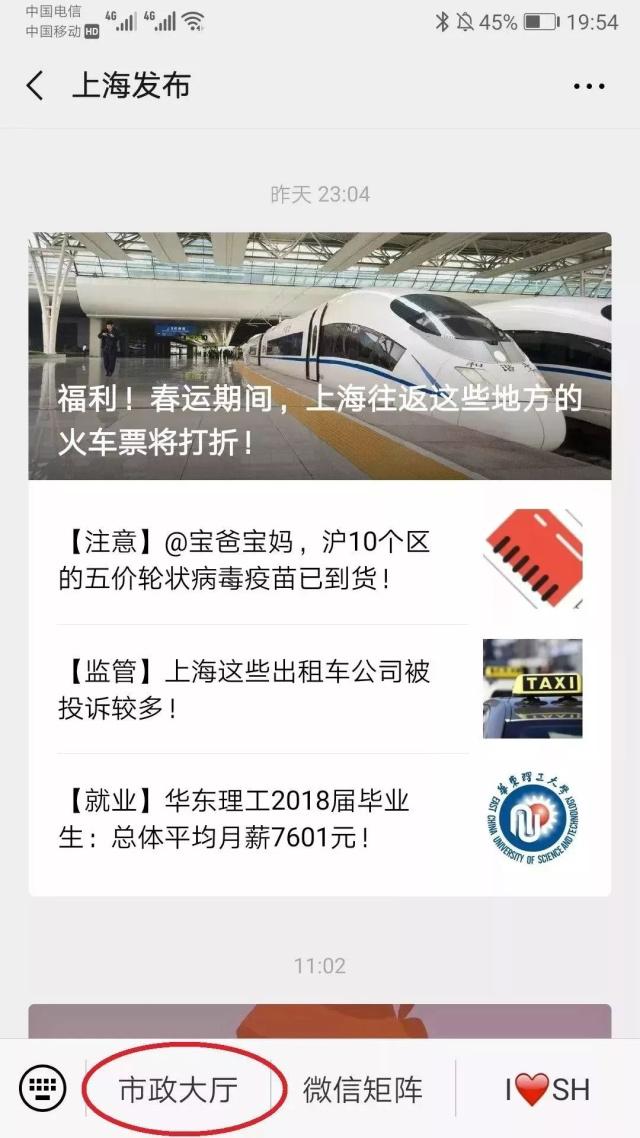Open the 华东理工2018届毕业生 article
This screenshot has height=1138, width=640.
[262, 818]
